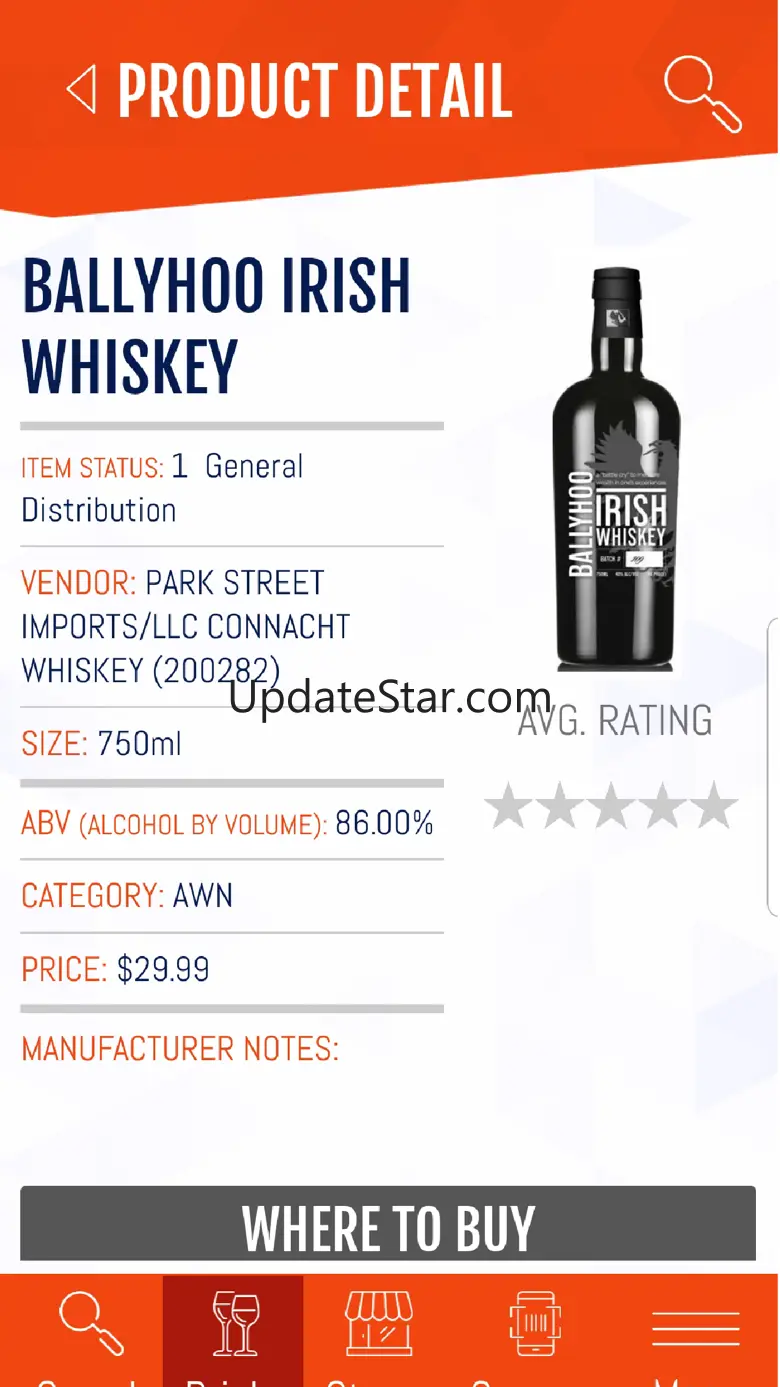This screenshot has width=780, height=1387.
Task: Open the hamburger menu tab
Action: [x=695, y=1331]
